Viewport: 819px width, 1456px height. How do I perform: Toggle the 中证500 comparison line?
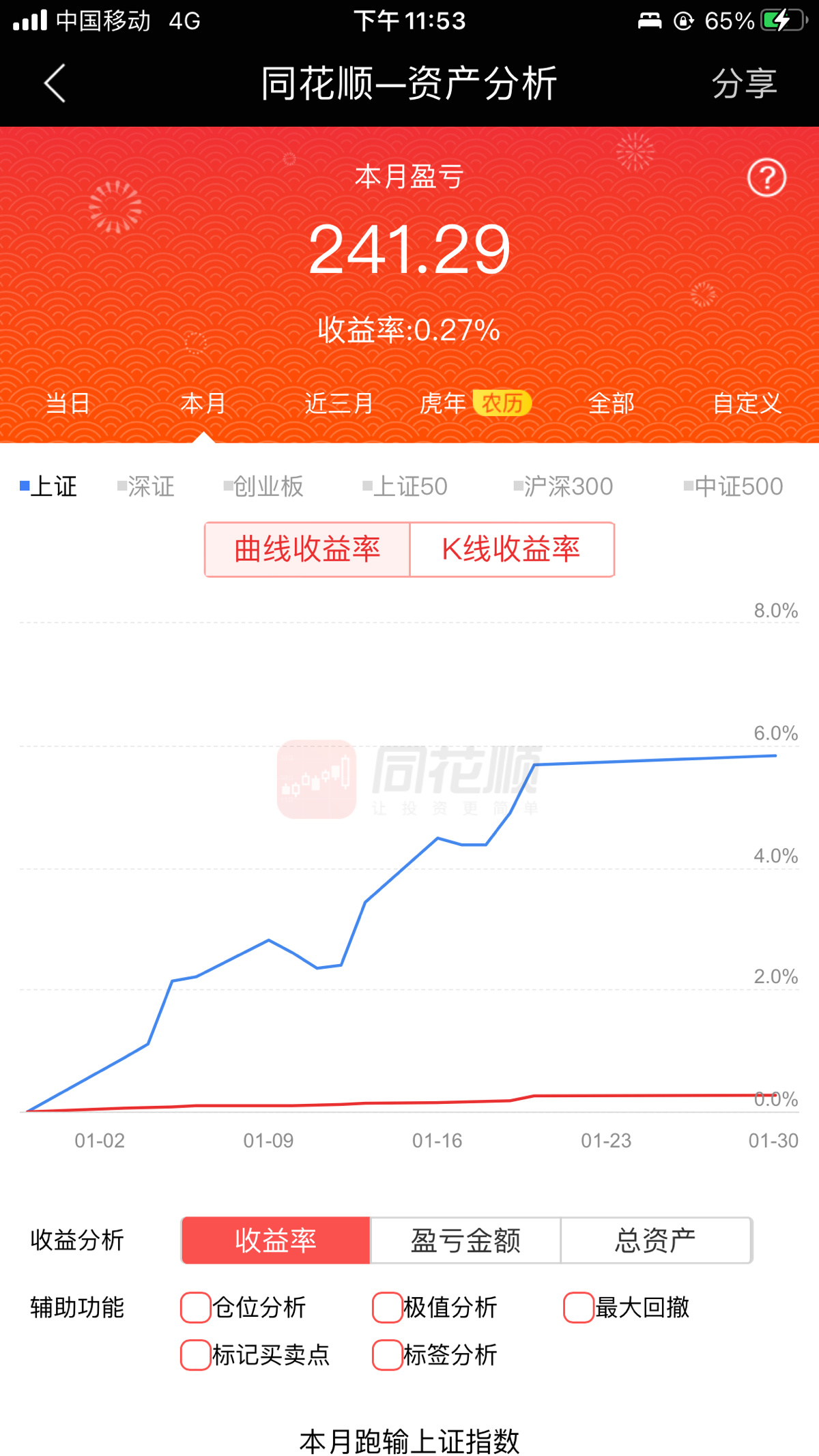(x=734, y=486)
